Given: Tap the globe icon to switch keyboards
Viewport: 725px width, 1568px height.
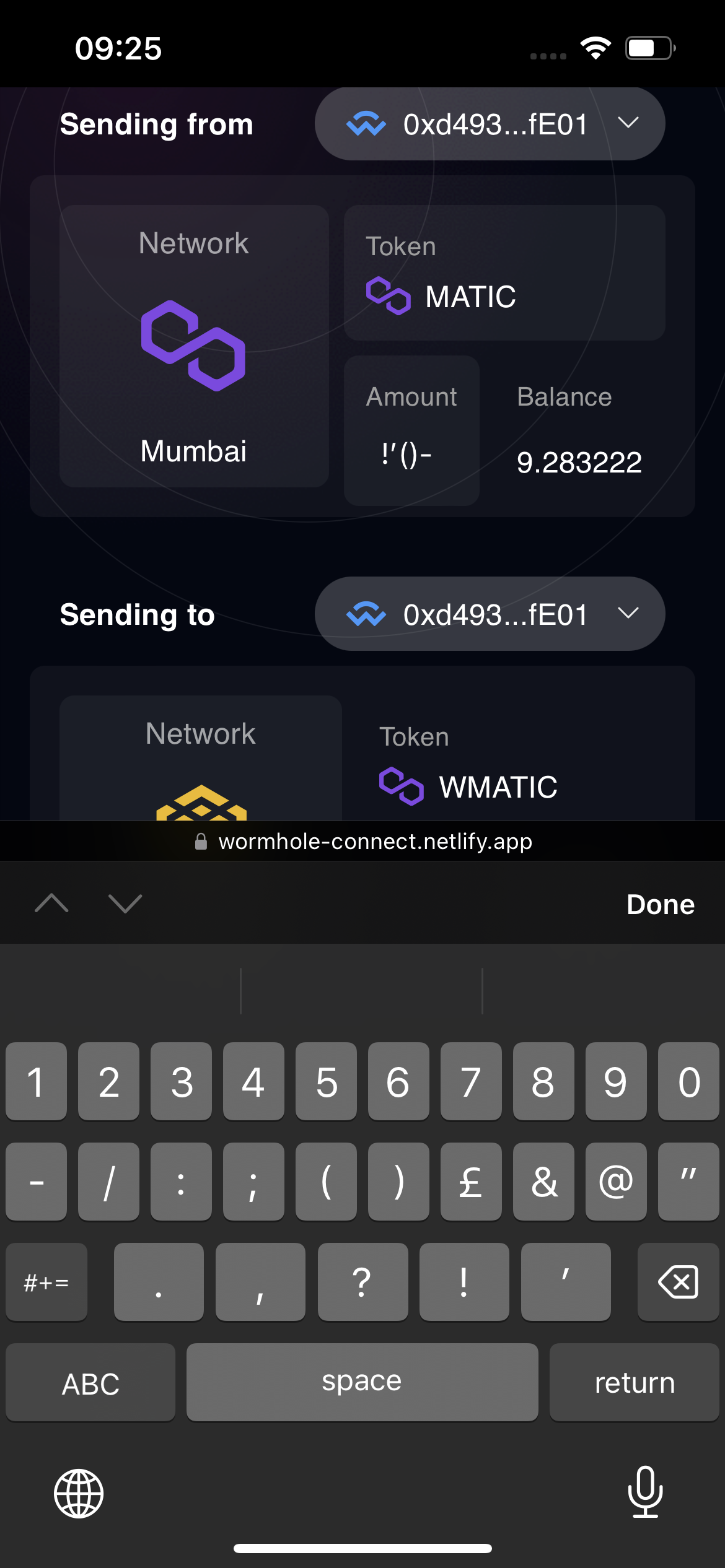Looking at the screenshot, I should tap(79, 1495).
